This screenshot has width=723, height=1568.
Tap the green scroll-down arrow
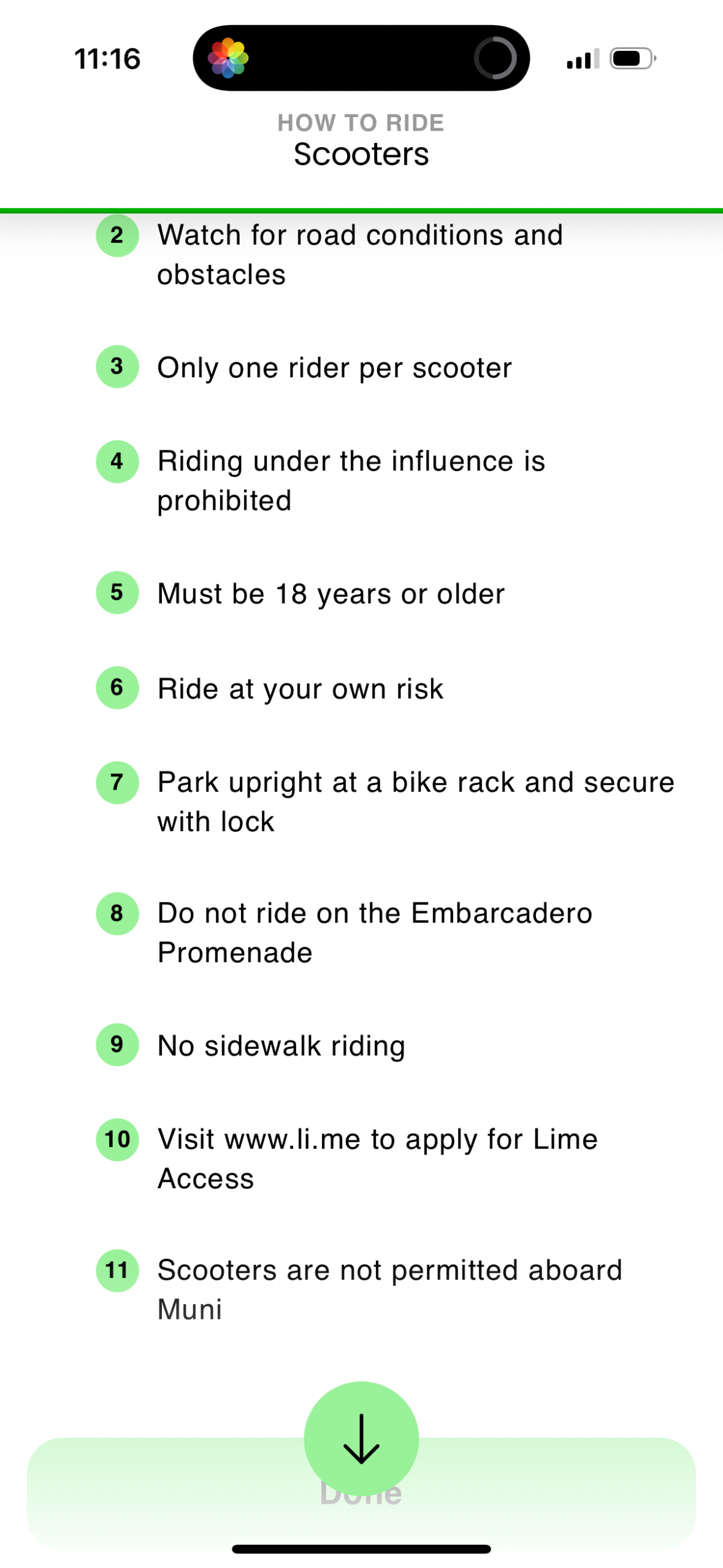point(361,1438)
